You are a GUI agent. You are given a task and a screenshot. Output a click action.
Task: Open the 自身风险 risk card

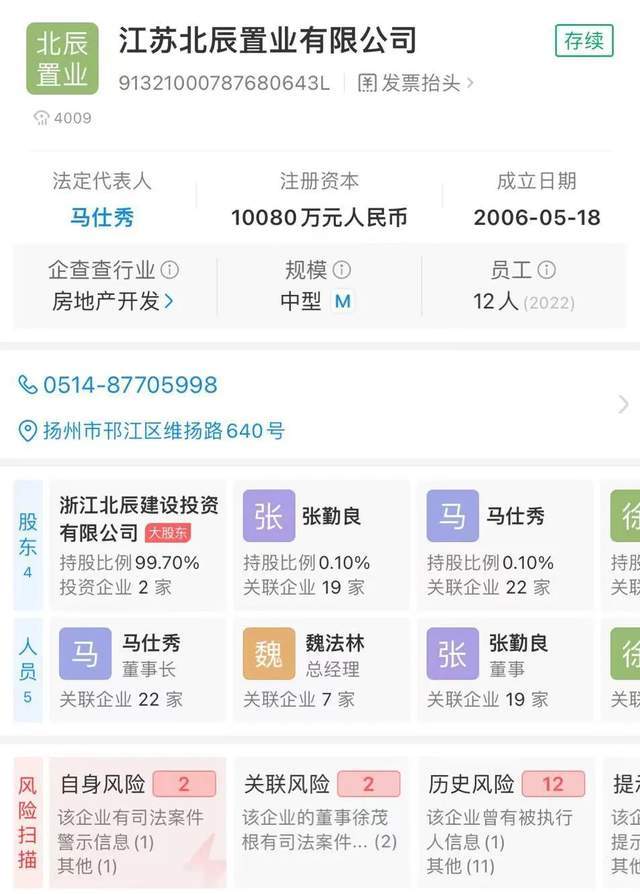pos(137,822)
